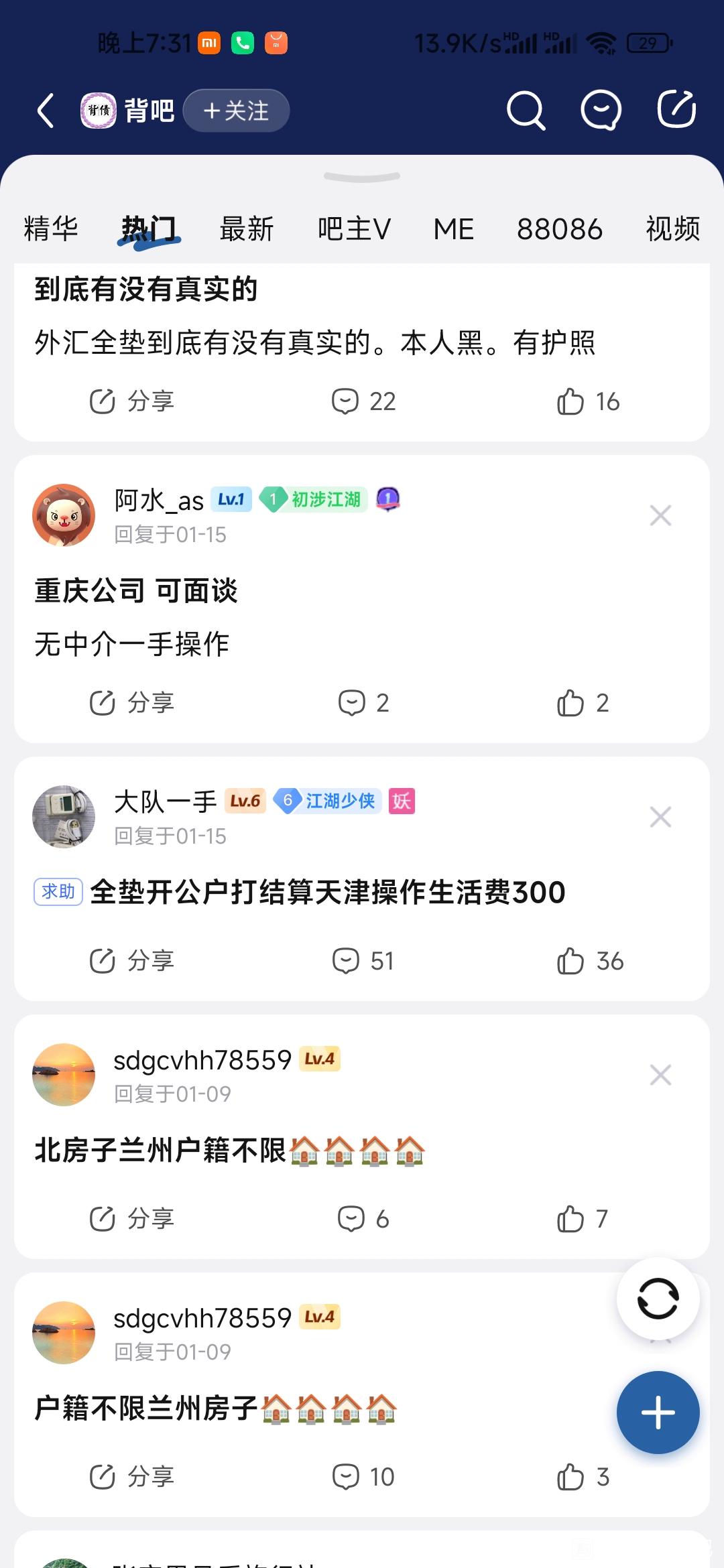This screenshot has height=1568, width=724.
Task: Open comments on 全垫开公户 post
Action: click(x=363, y=961)
